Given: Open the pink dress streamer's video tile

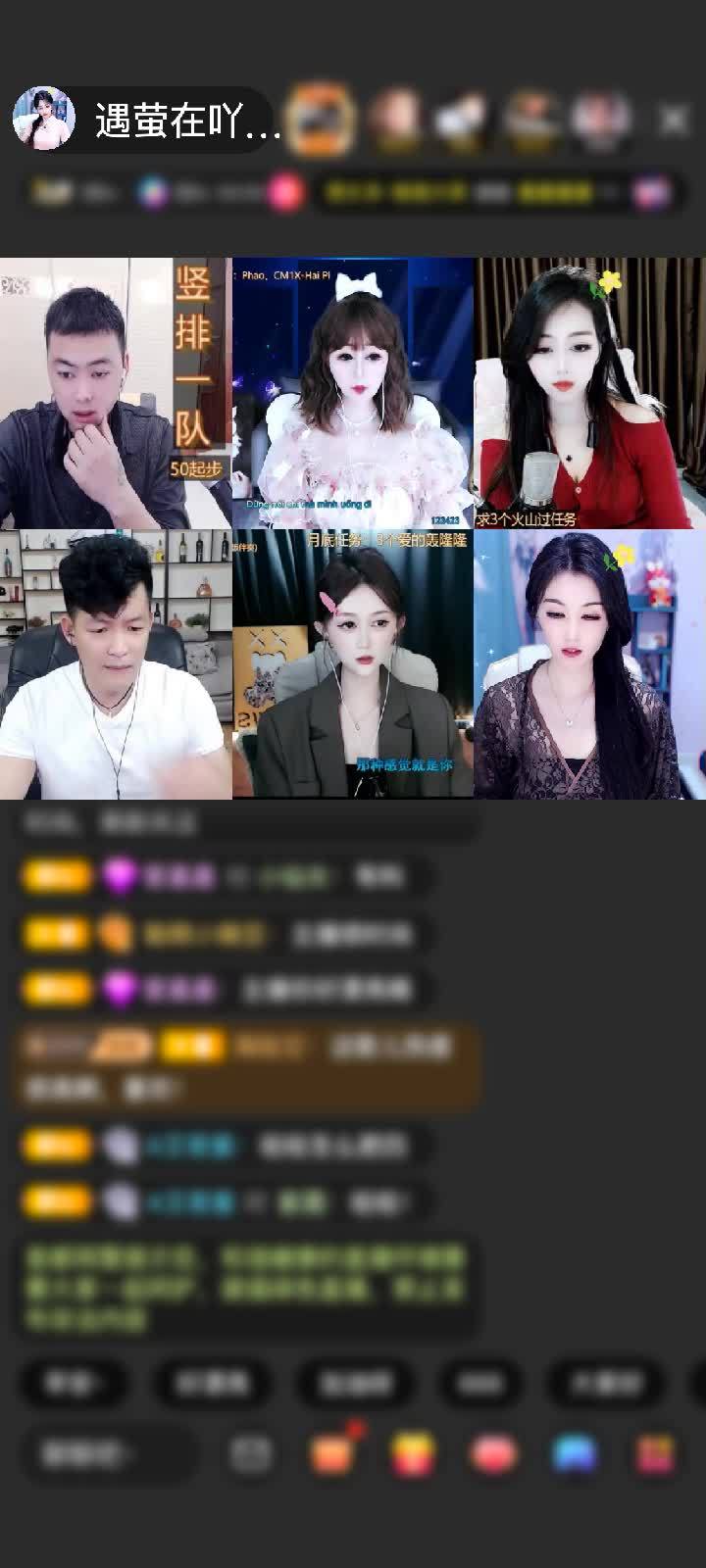Looking at the screenshot, I should 353,393.
